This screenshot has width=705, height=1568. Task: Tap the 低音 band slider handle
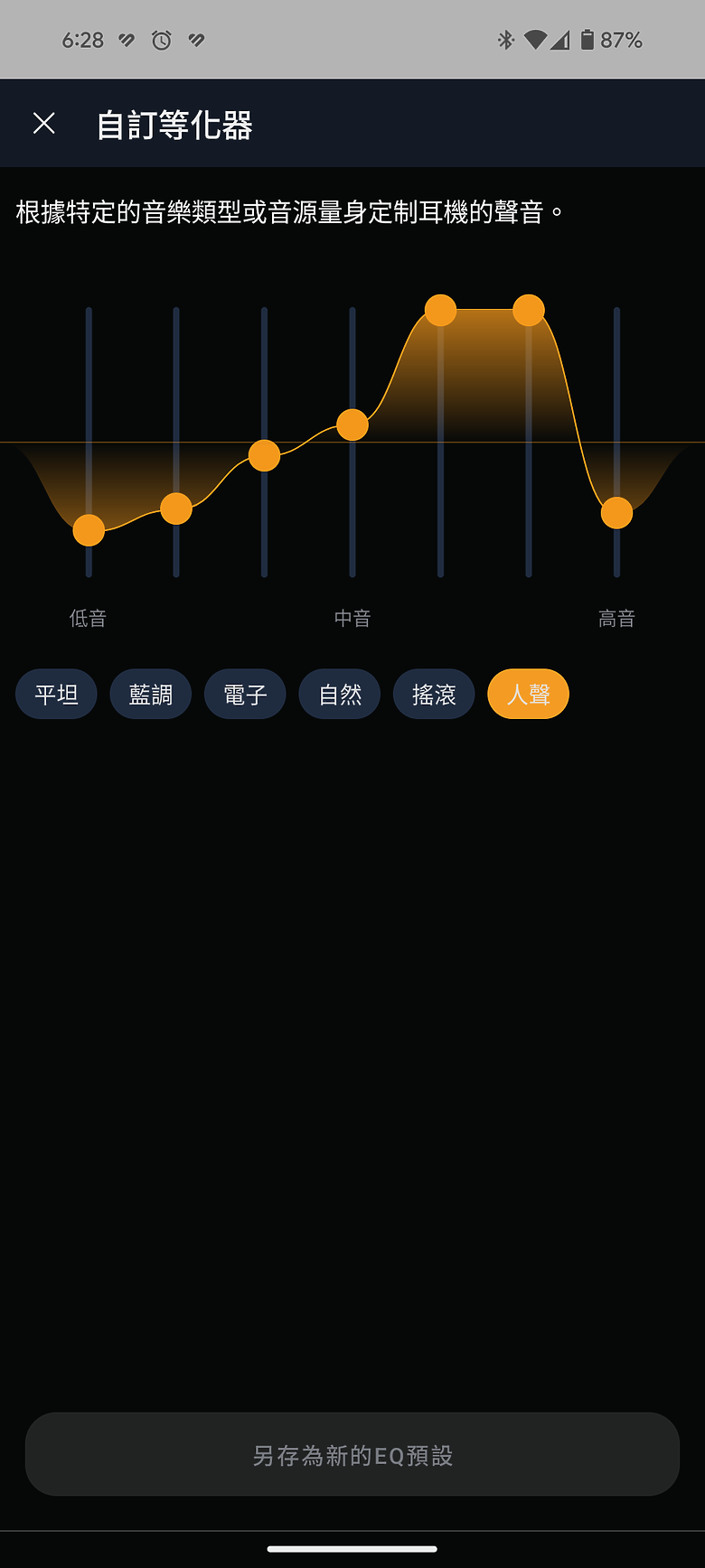[x=89, y=530]
